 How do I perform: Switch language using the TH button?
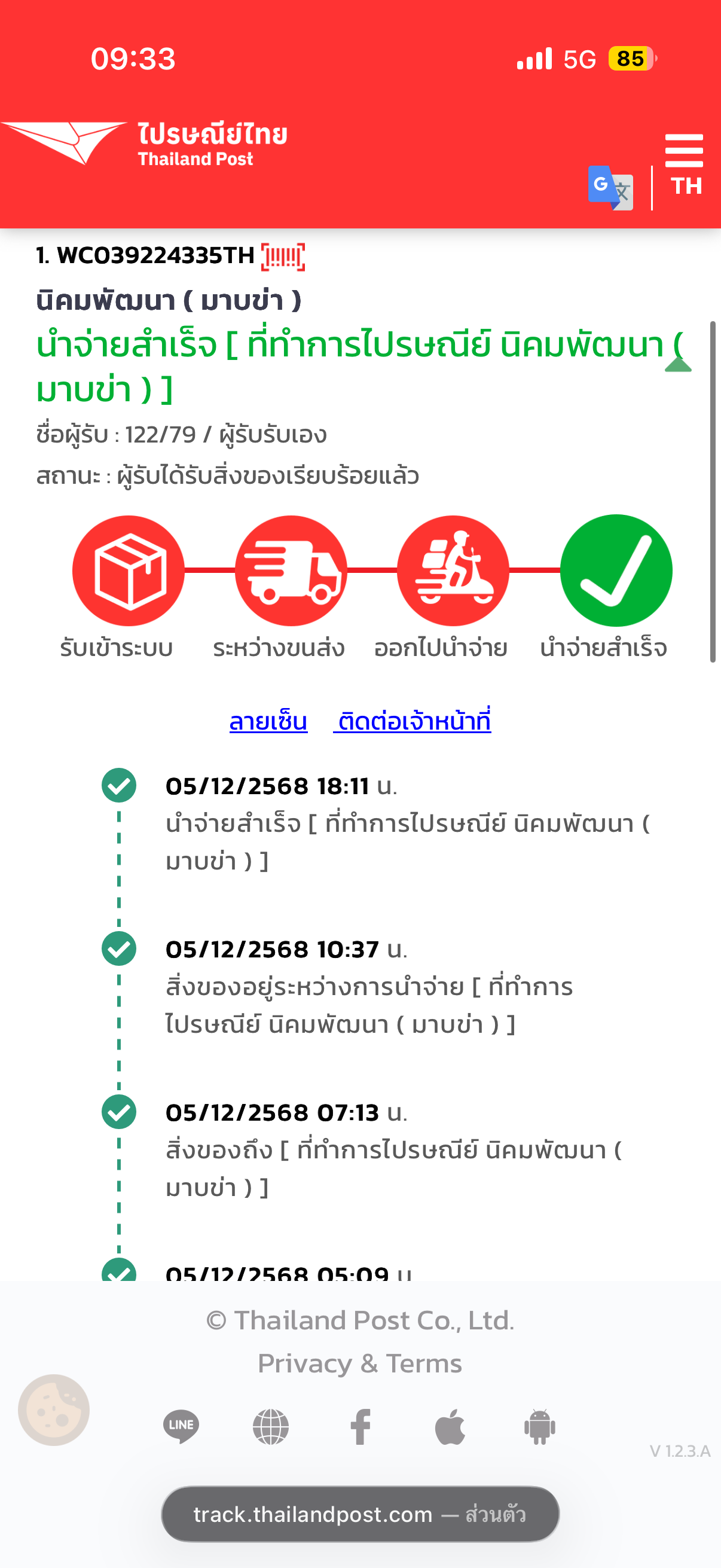click(686, 185)
